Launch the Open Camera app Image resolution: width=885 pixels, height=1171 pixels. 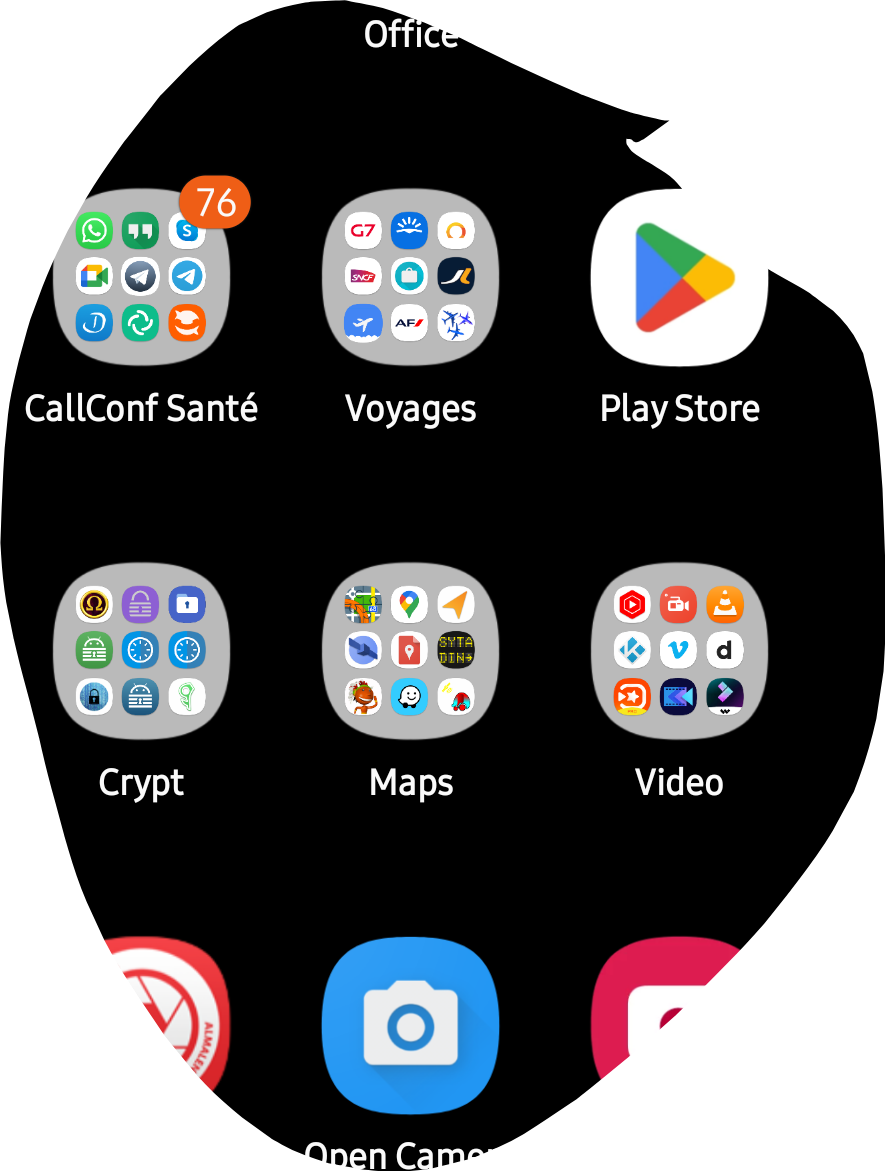click(410, 1025)
